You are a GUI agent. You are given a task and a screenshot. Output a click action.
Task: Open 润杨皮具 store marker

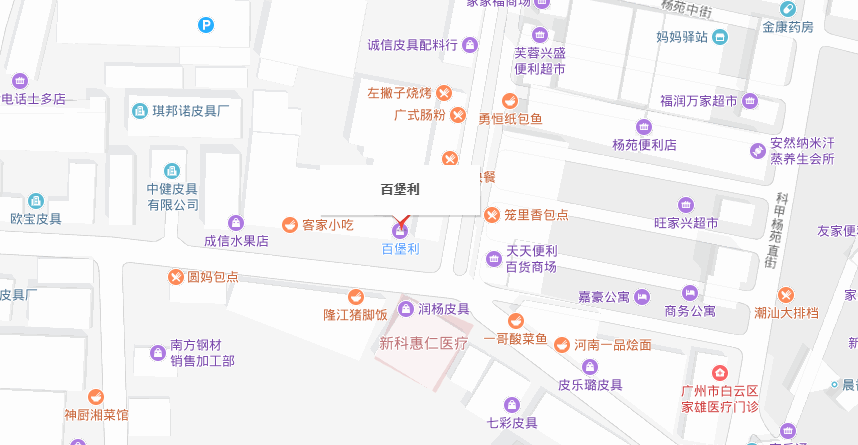point(406,308)
